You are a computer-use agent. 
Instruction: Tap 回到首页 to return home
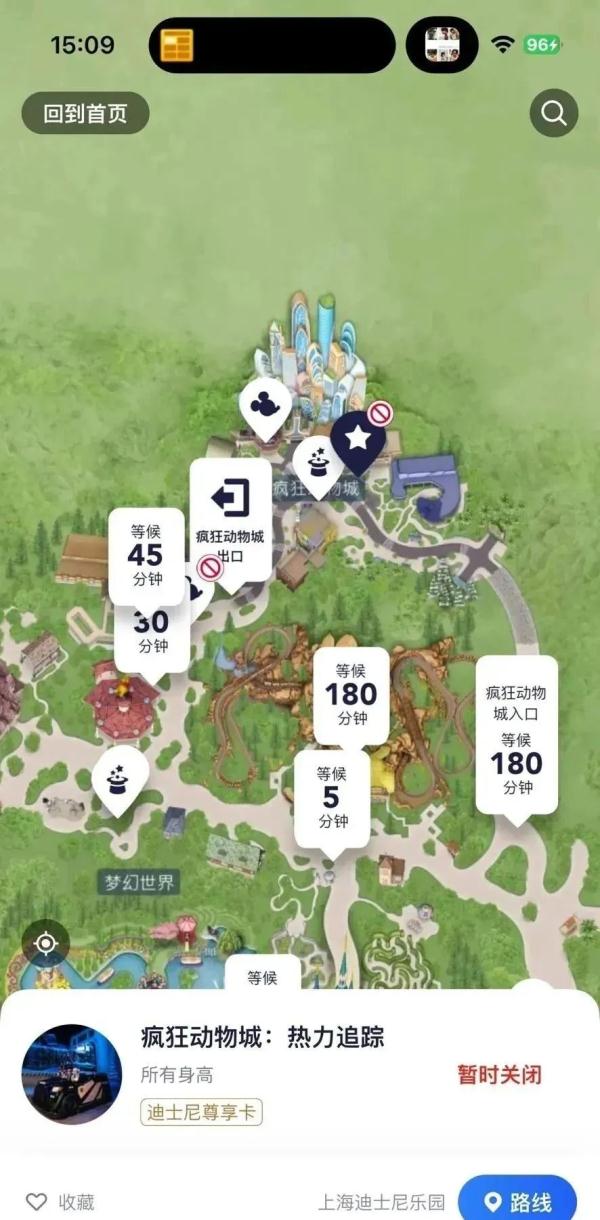tap(85, 113)
